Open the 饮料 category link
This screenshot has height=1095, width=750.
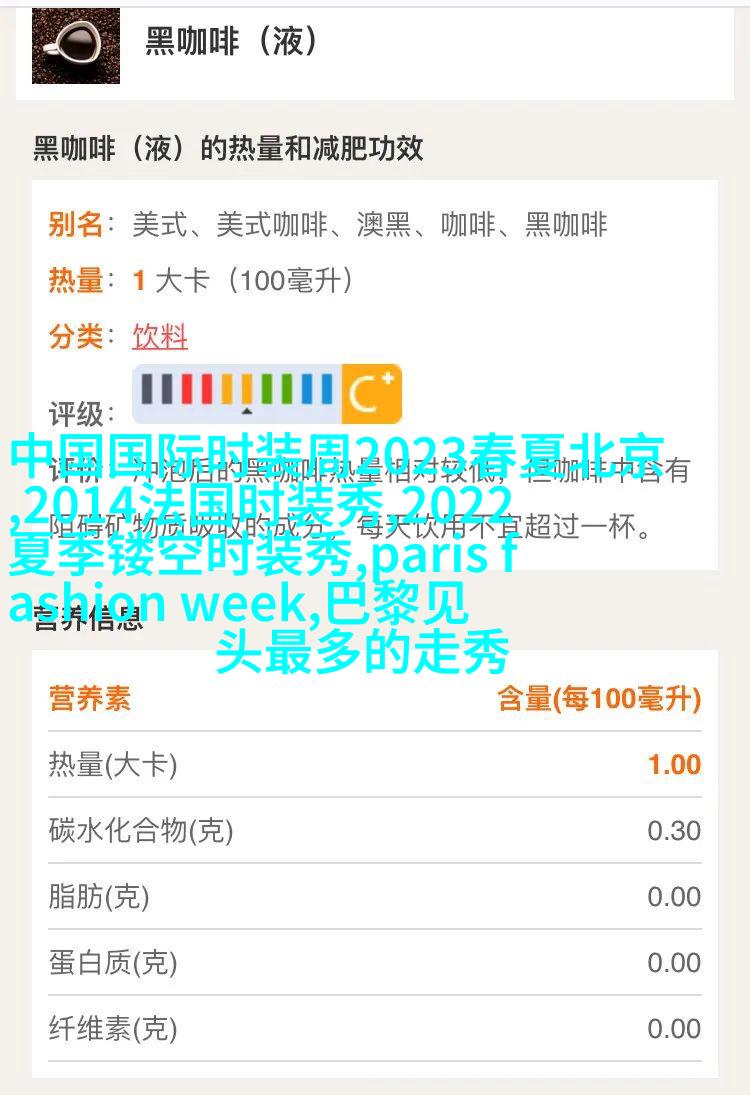pyautogui.click(x=160, y=336)
